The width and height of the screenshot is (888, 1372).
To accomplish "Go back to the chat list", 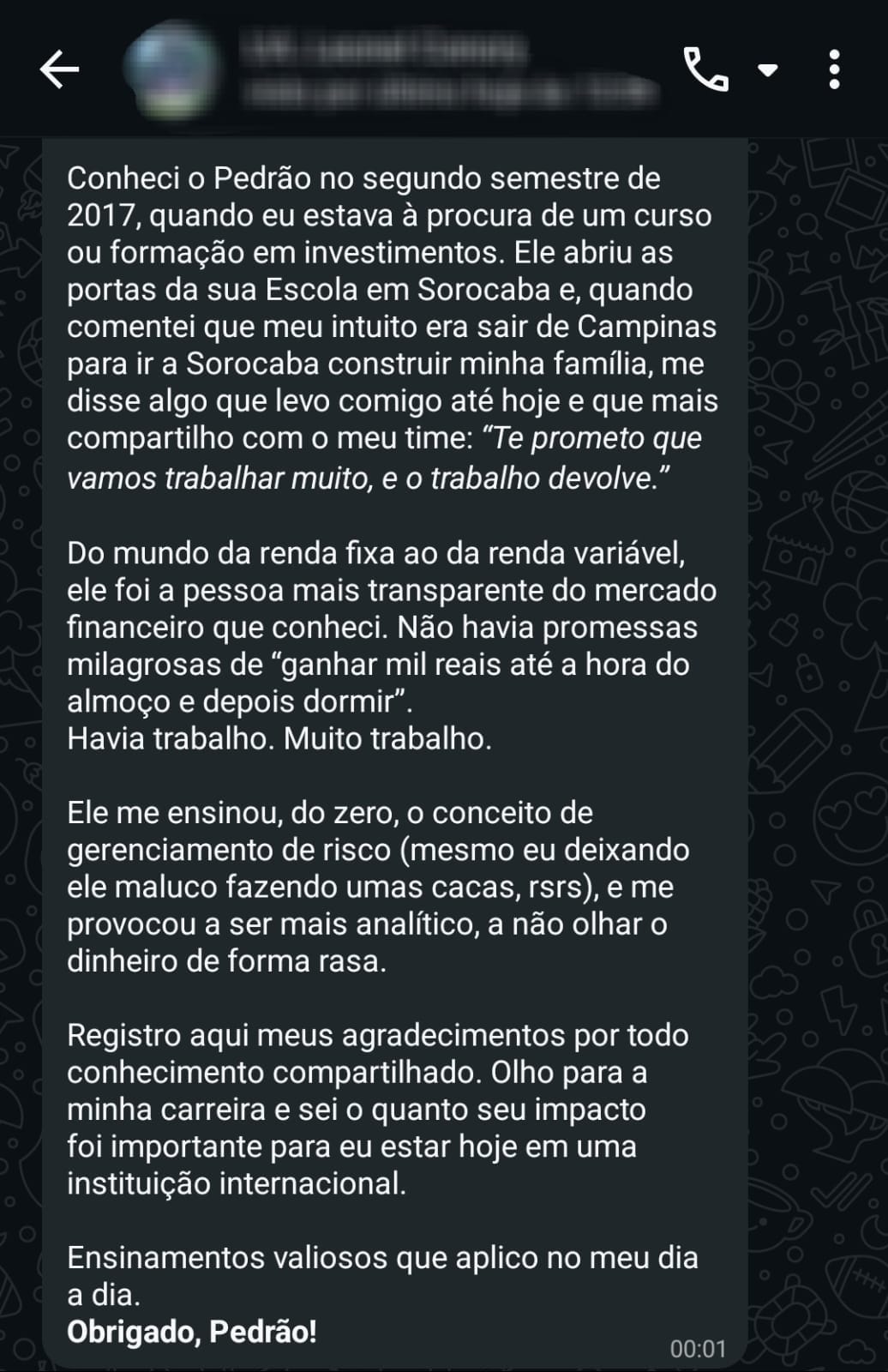I will (x=59, y=69).
